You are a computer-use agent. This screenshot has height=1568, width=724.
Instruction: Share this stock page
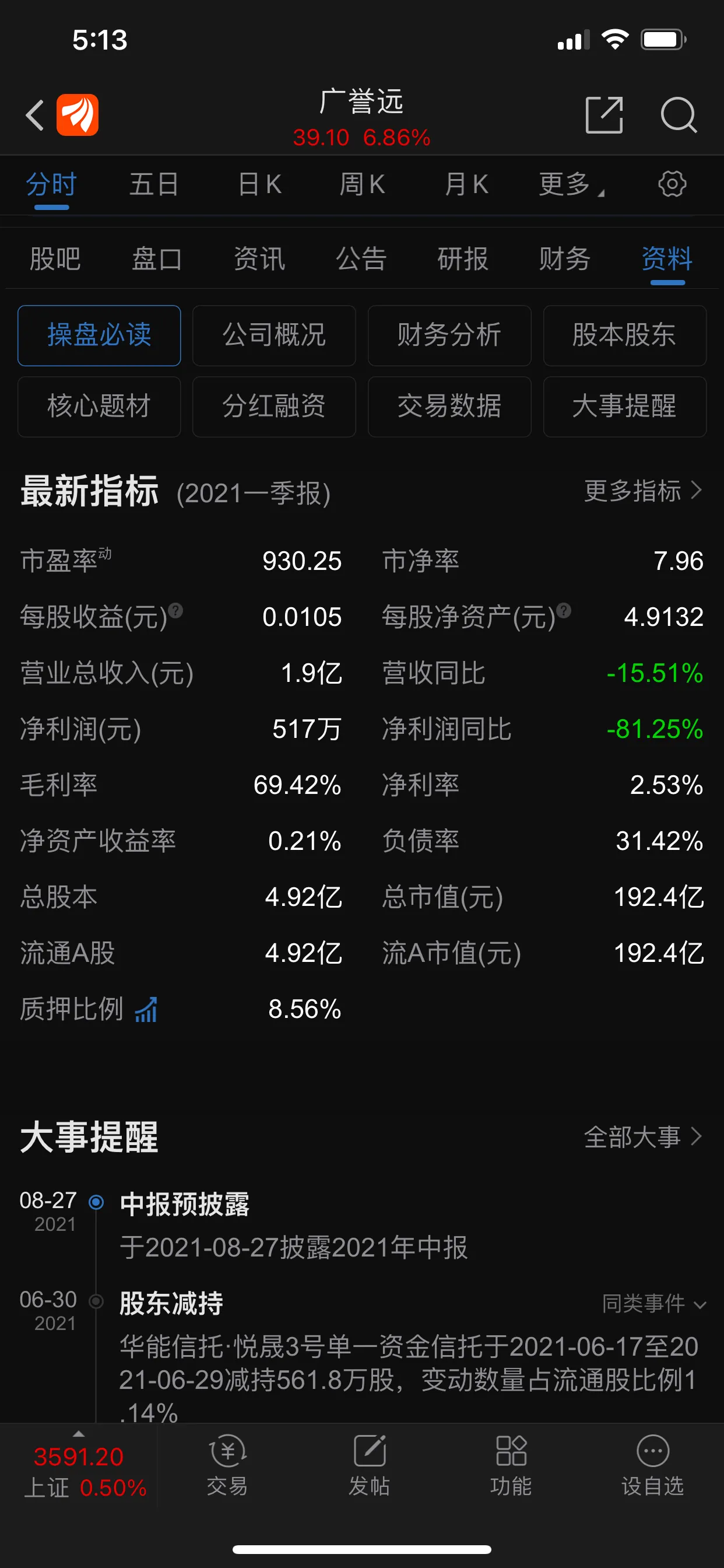(603, 114)
